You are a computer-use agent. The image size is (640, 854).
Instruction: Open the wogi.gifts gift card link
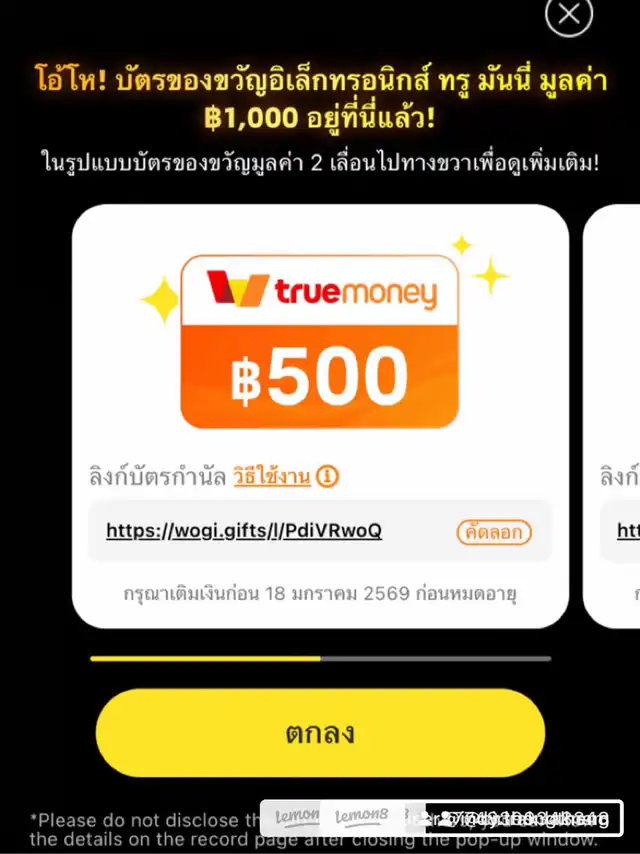tap(244, 530)
